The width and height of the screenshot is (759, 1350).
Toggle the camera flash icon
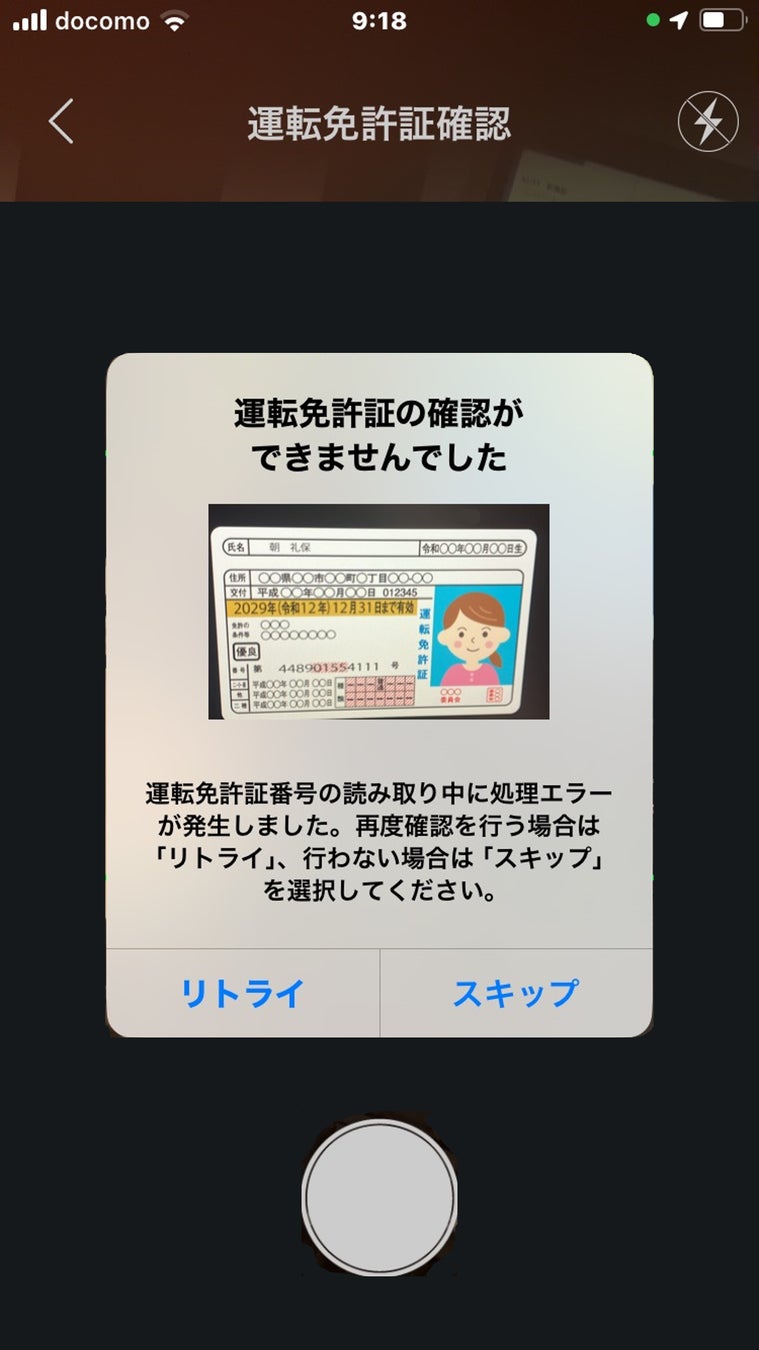[x=707, y=123]
